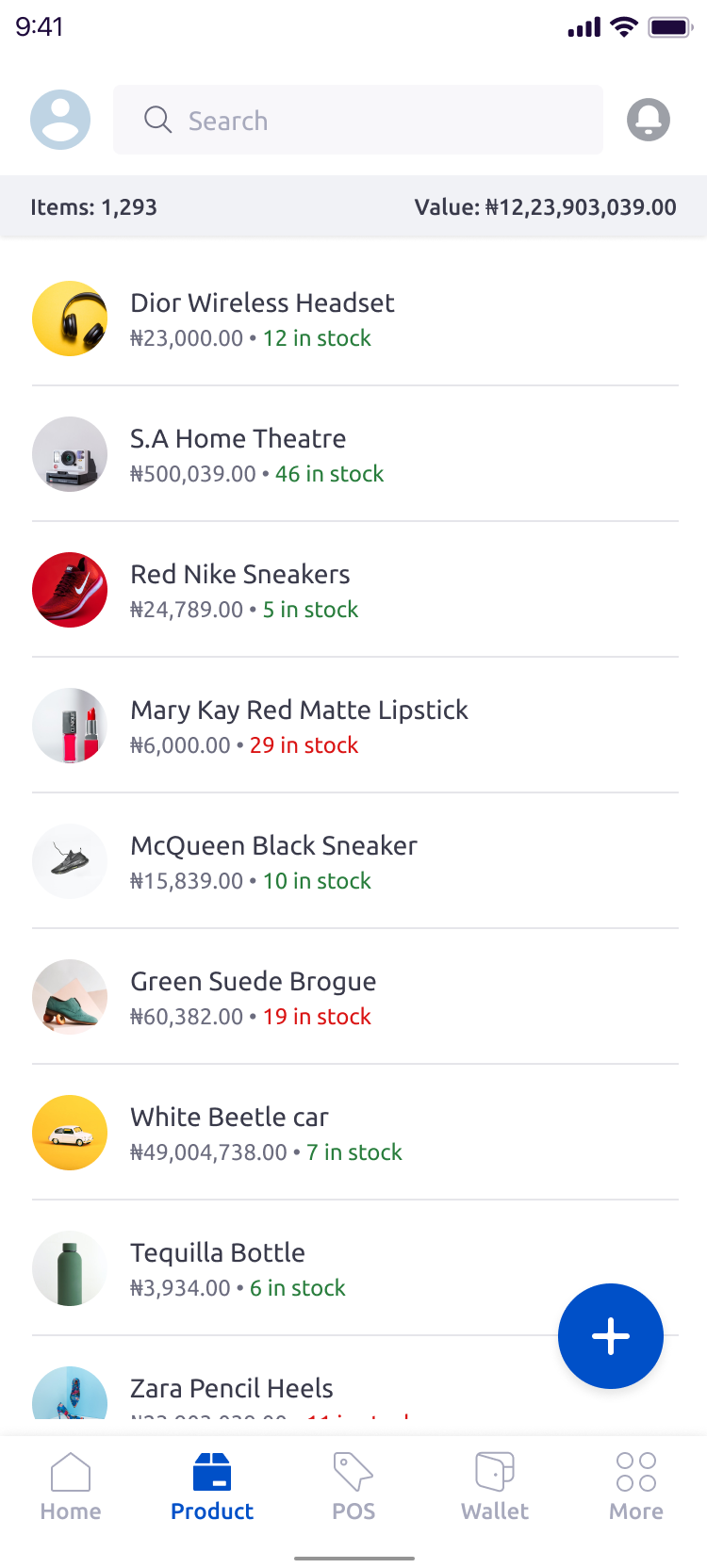This screenshot has width=707, height=1568.
Task: Open Mary Kay Red Matte Lipstick
Action: click(x=355, y=726)
